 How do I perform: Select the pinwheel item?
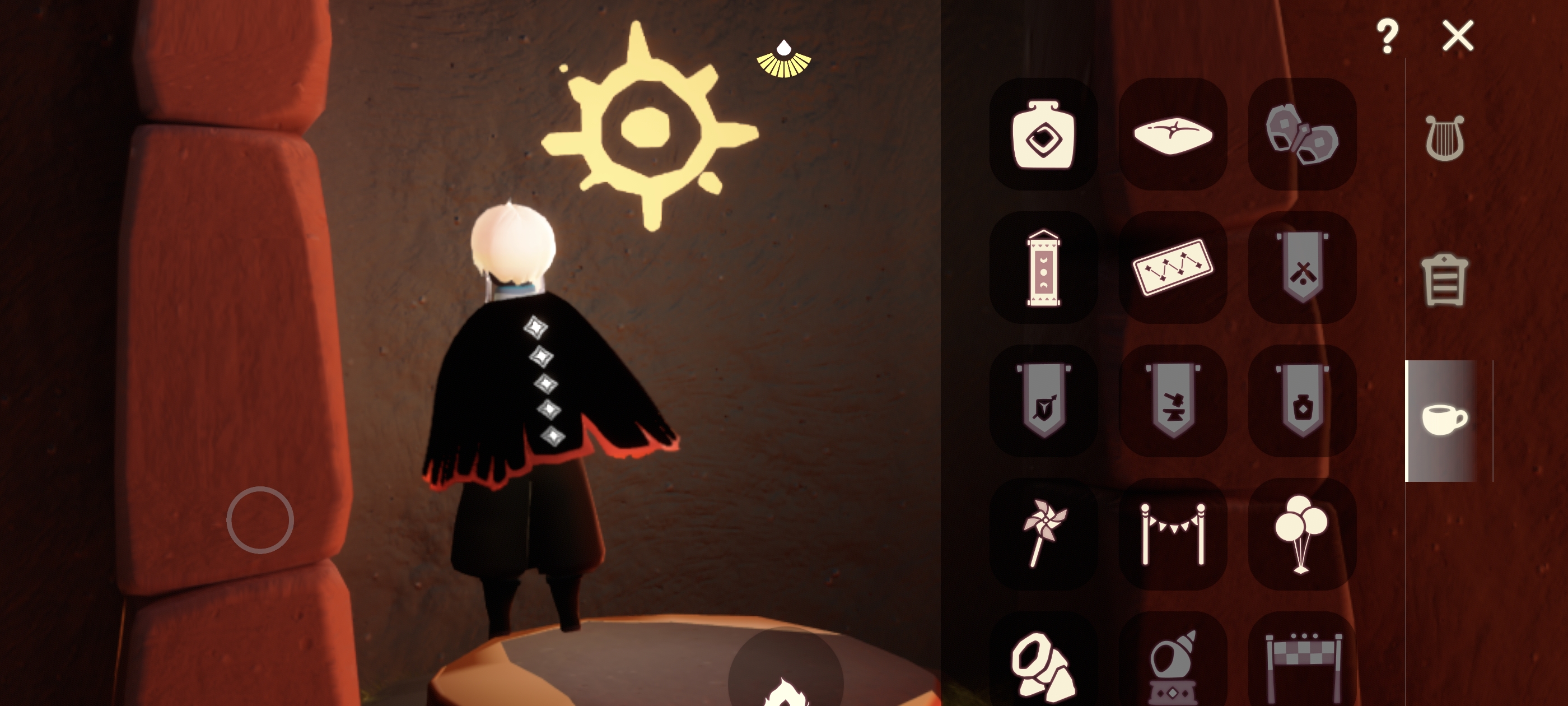tap(1043, 534)
